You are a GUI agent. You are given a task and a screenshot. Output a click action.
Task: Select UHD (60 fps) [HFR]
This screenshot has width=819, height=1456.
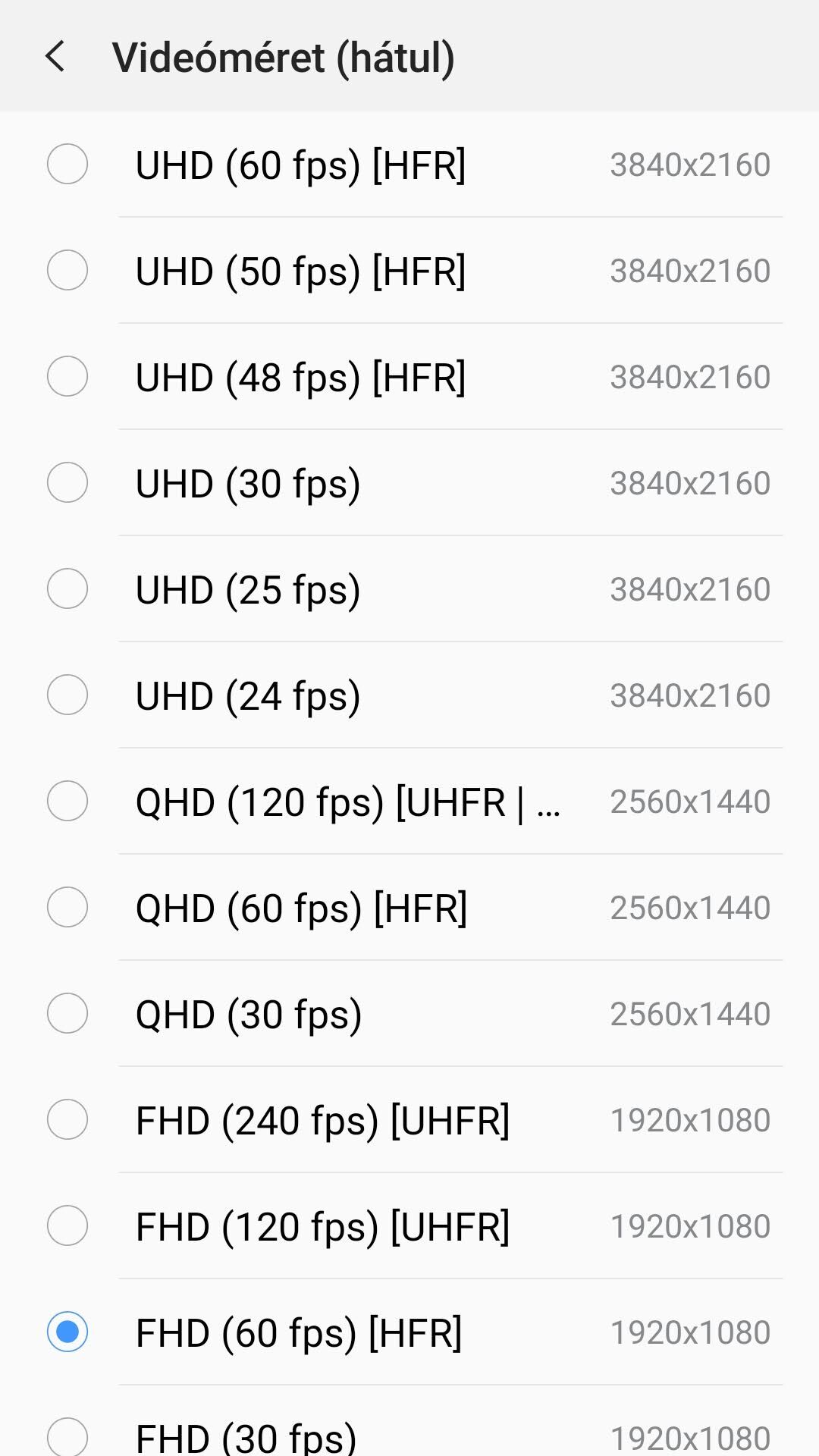(409, 165)
